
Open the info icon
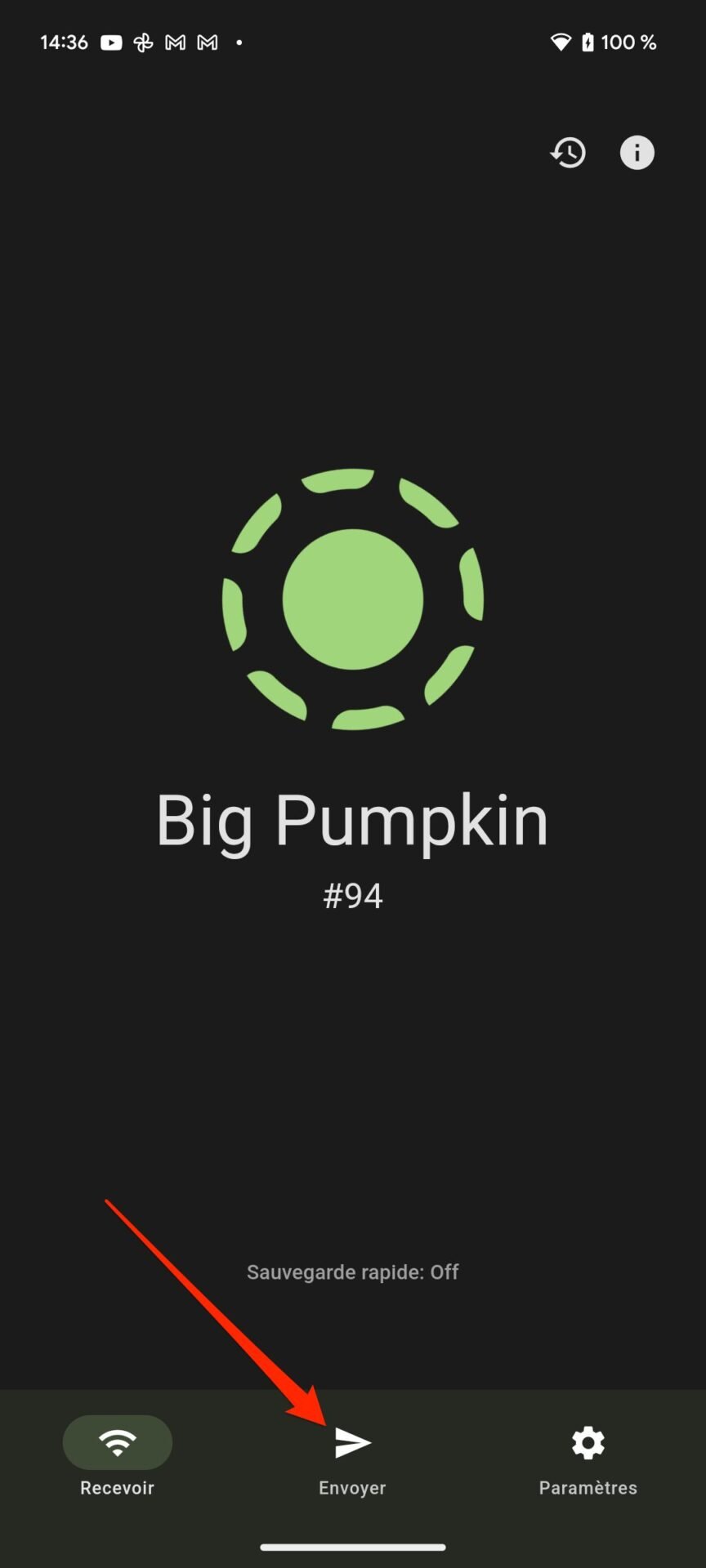click(637, 153)
